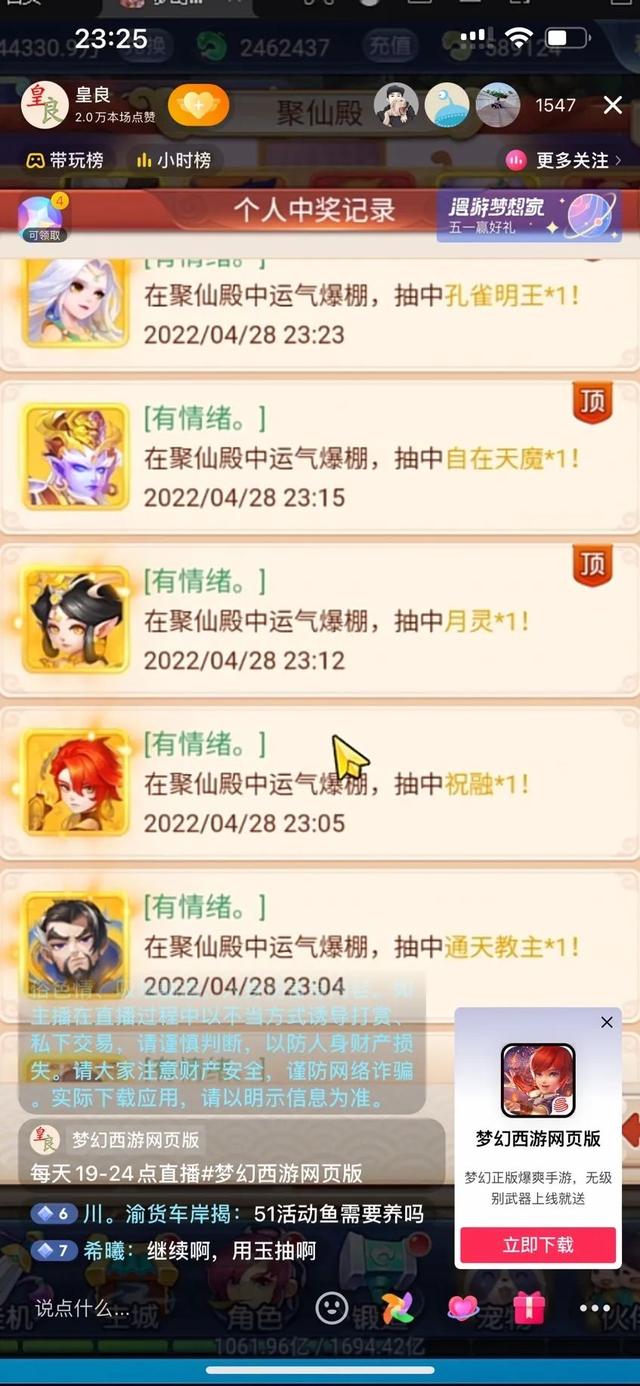Viewport: 640px width, 1386px height.
Task: Tap 更多关注 to see more follows
Action: (x=565, y=160)
